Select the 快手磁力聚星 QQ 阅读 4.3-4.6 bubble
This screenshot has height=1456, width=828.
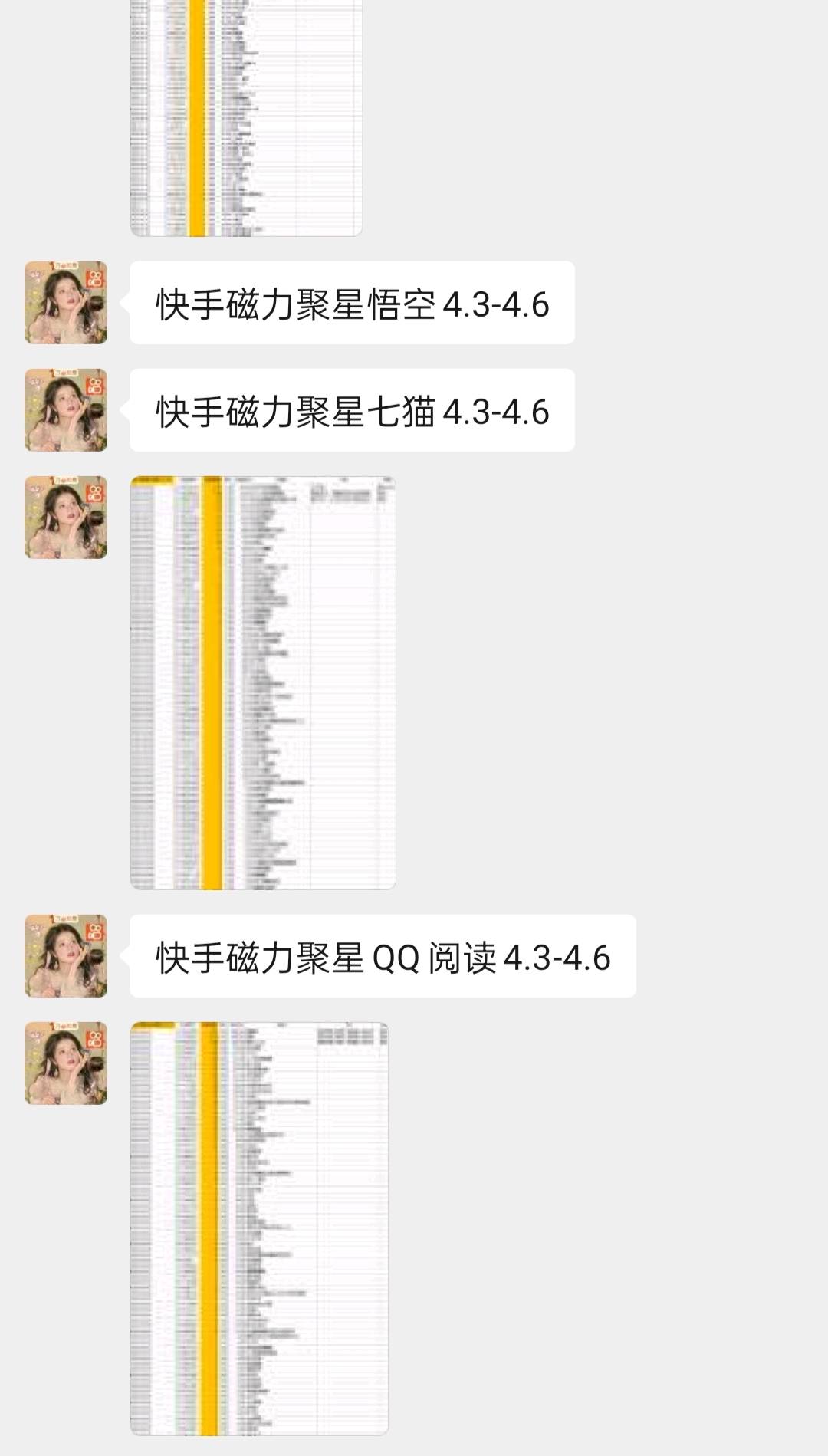pyautogui.click(x=383, y=957)
